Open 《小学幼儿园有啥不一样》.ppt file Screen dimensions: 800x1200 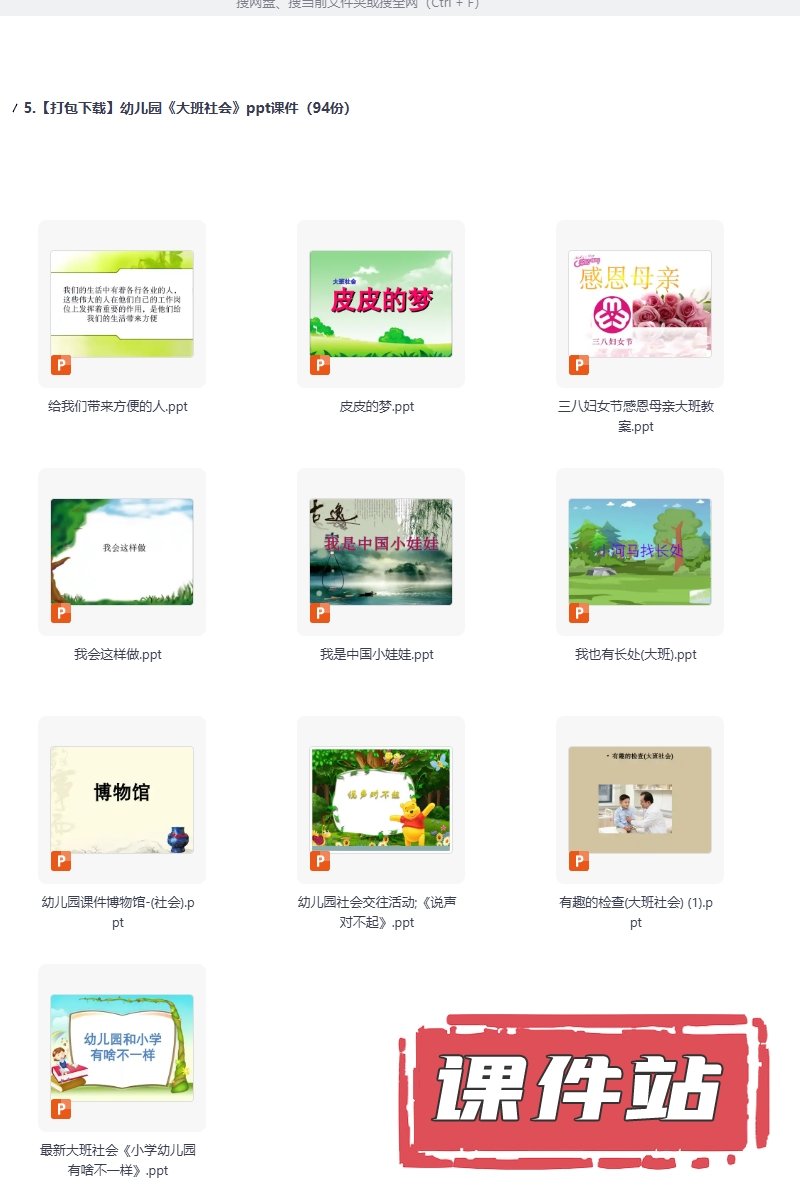[x=122, y=1048]
